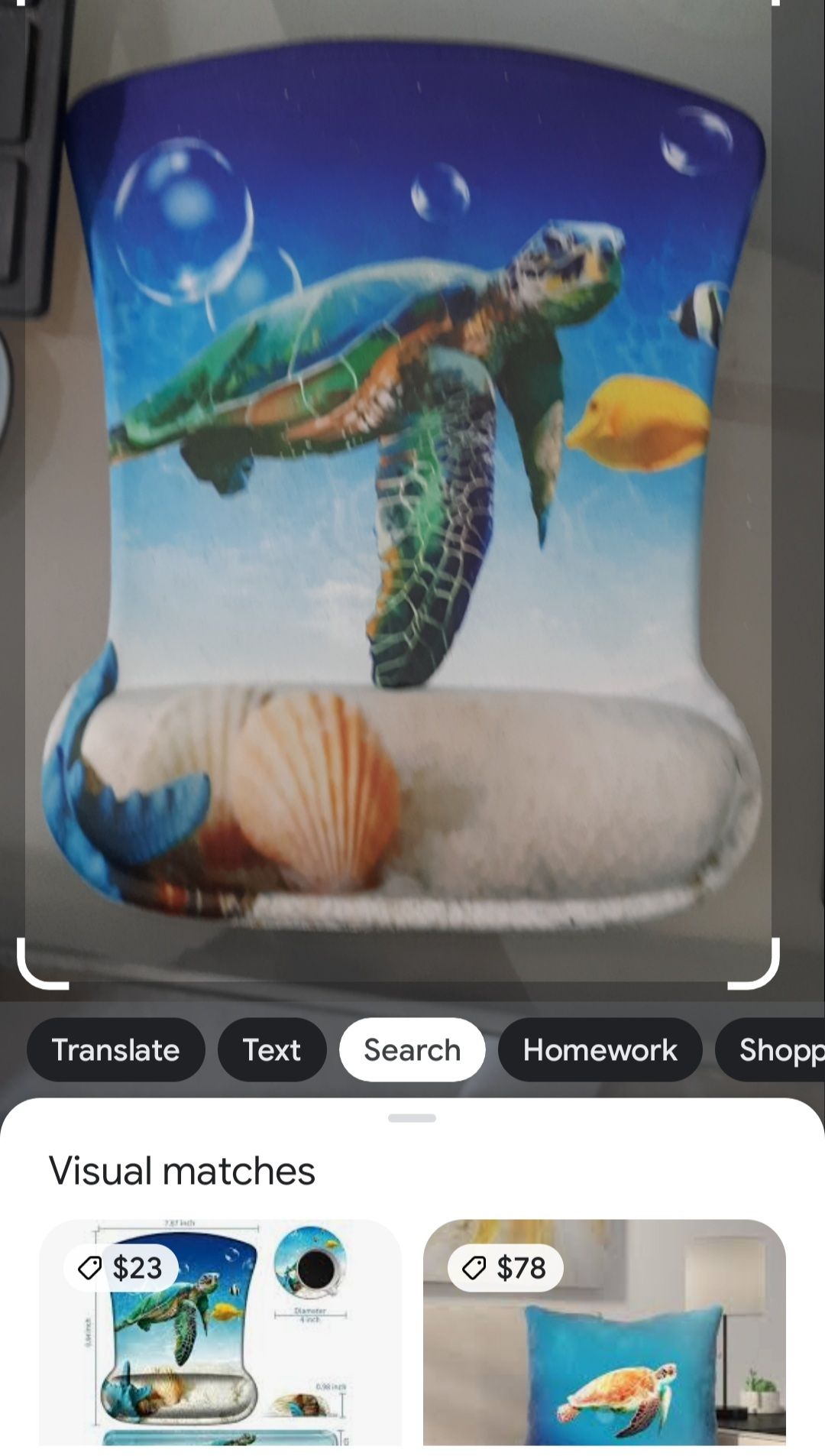The image size is (825, 1456).
Task: Switch to the Translate mode
Action: 115,1049
